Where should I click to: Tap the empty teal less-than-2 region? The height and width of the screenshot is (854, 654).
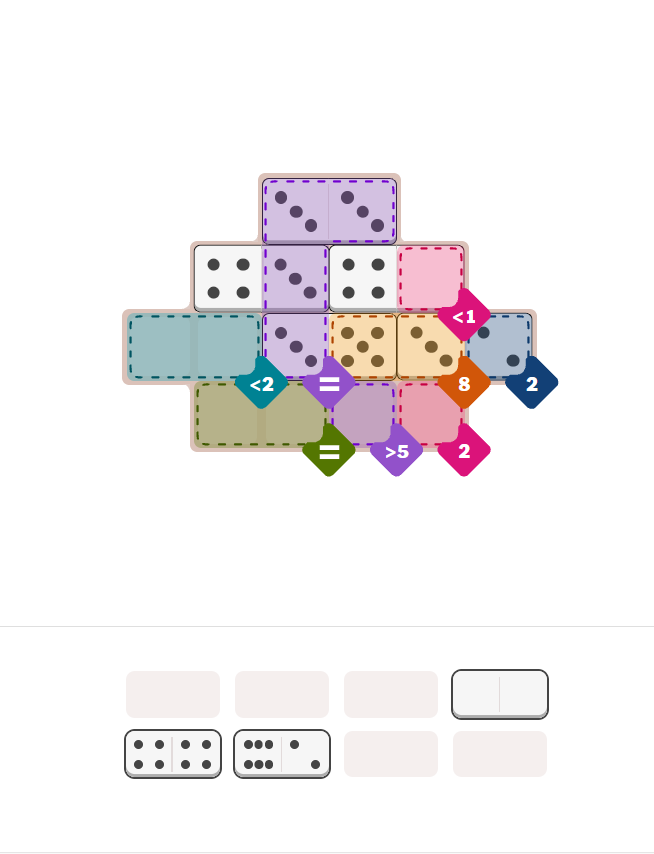coord(194,346)
